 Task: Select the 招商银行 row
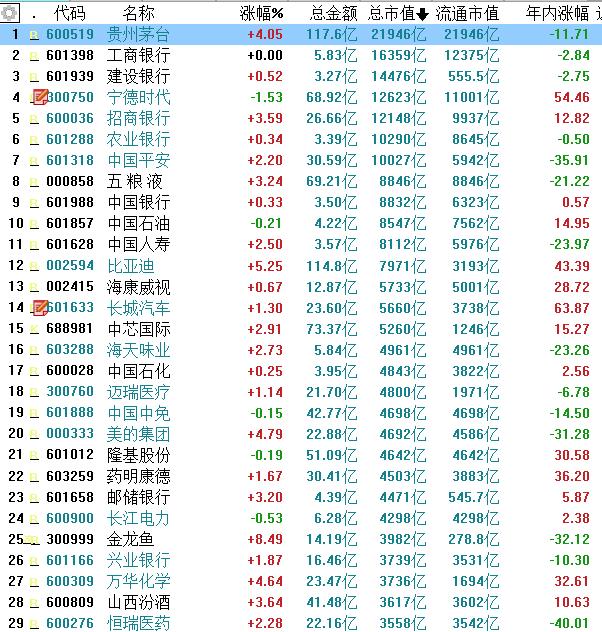coord(138,118)
